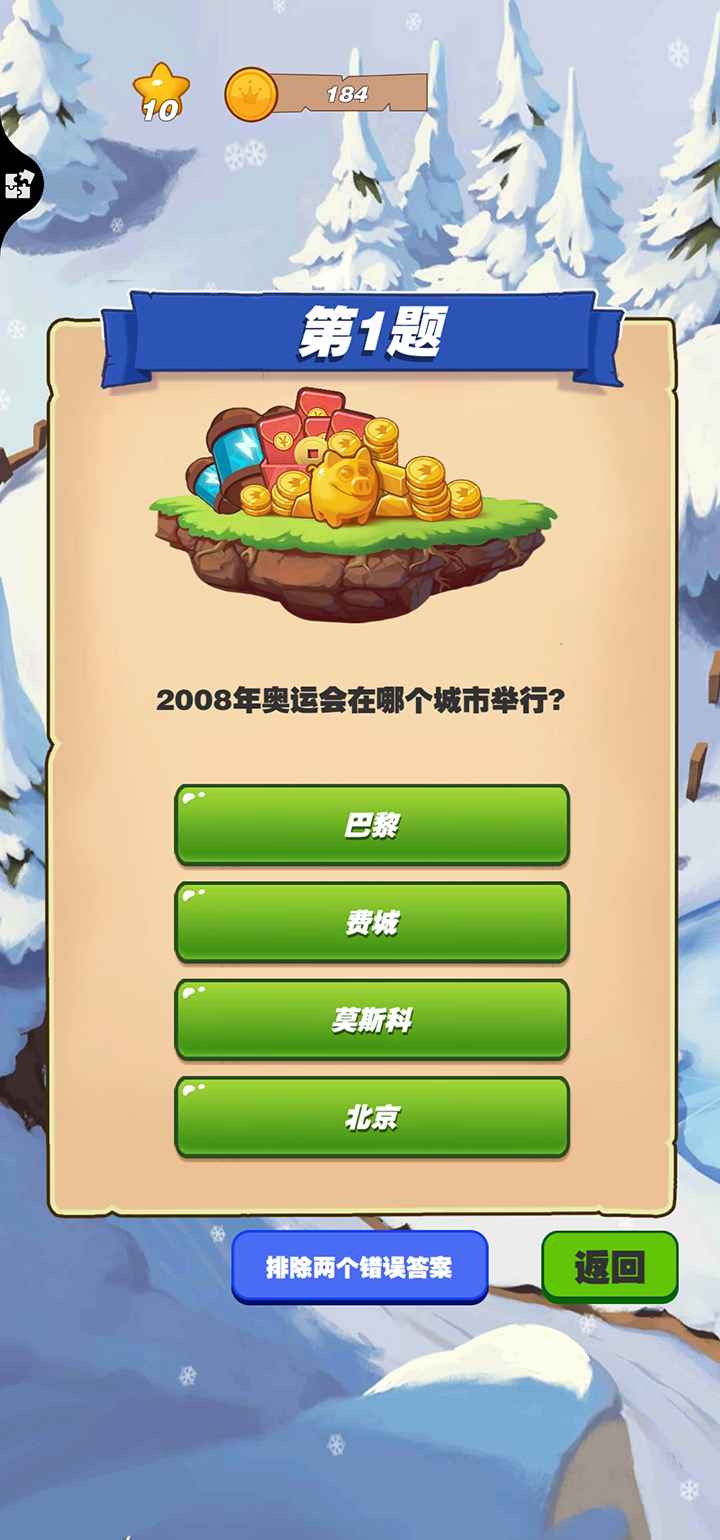Select the answer 巴黎
This screenshot has height=1540, width=720.
pos(372,825)
